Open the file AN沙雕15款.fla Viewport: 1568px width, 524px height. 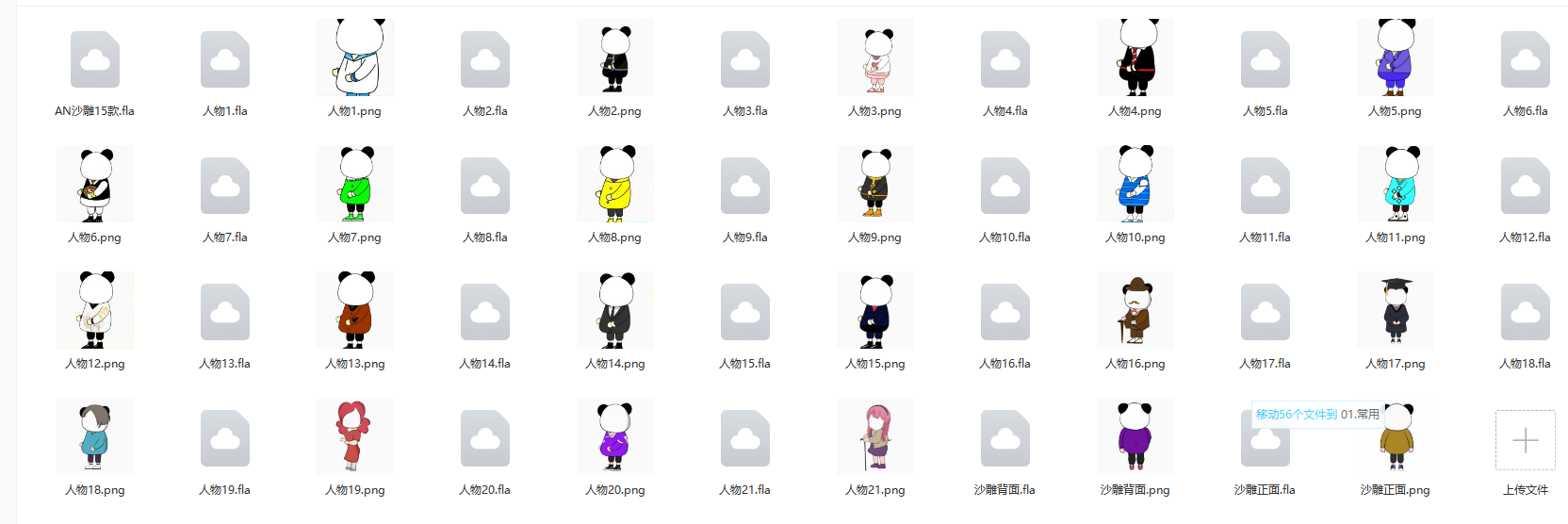(95, 59)
